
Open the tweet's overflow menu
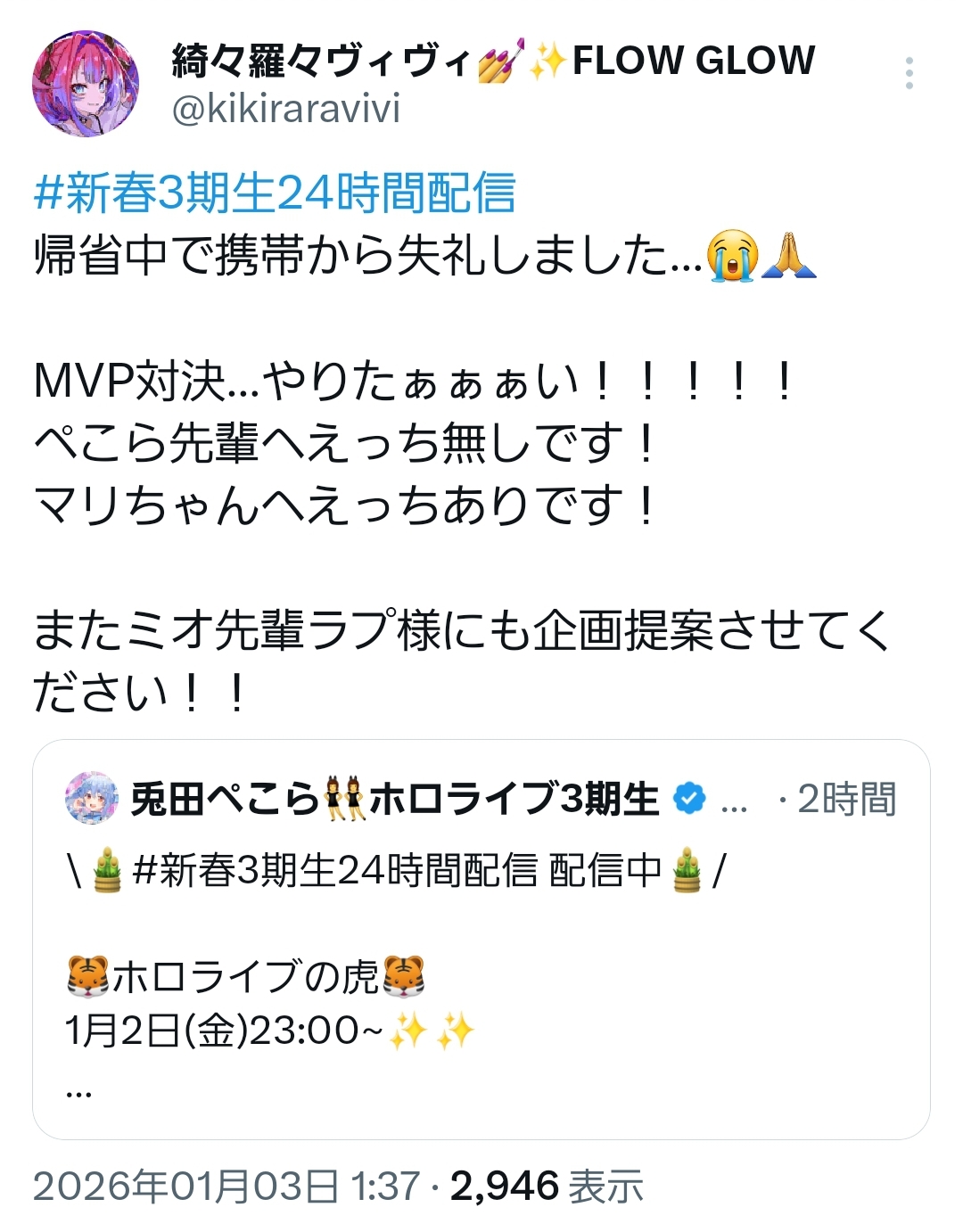(909, 73)
